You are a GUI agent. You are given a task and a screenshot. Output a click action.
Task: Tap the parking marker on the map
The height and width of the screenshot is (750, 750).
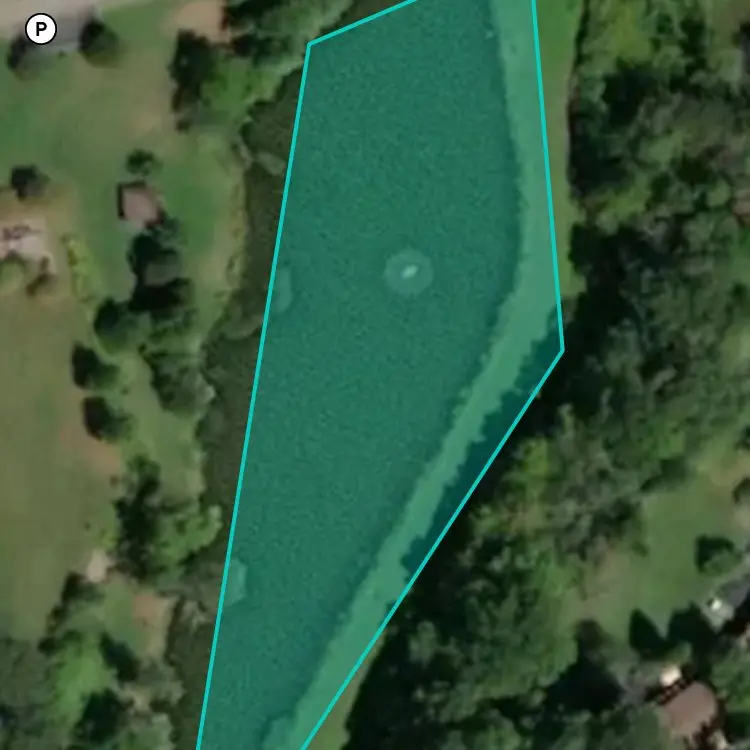click(x=40, y=30)
